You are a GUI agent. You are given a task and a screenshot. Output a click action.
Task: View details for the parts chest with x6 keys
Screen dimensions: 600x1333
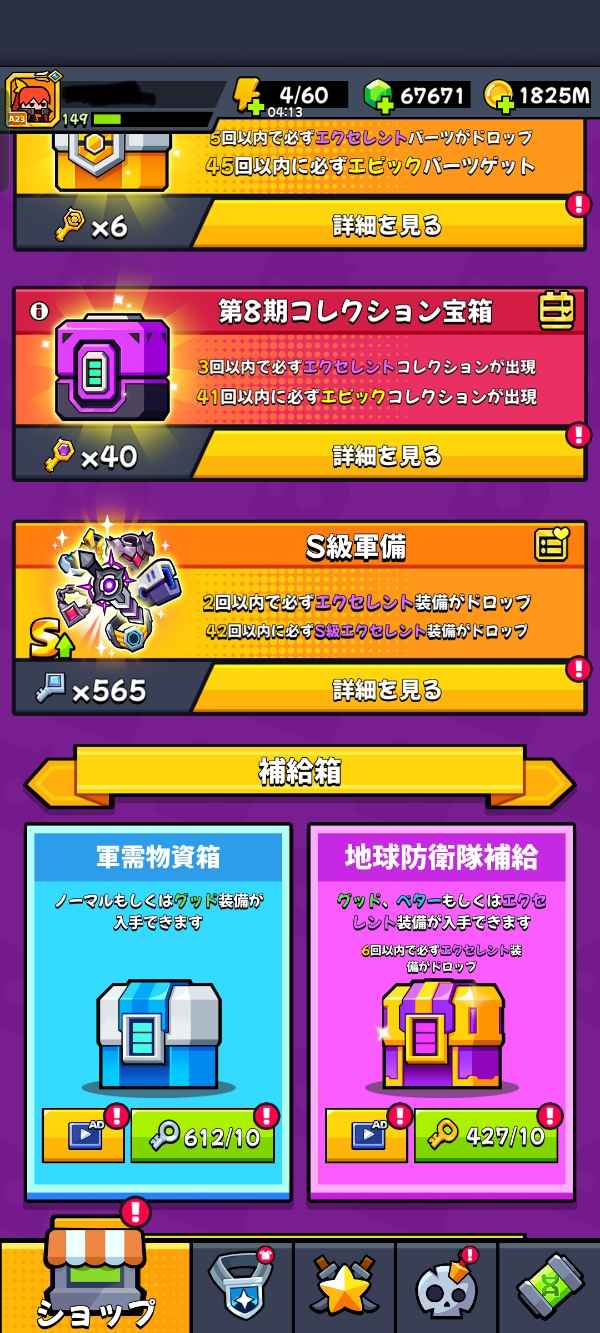[388, 225]
